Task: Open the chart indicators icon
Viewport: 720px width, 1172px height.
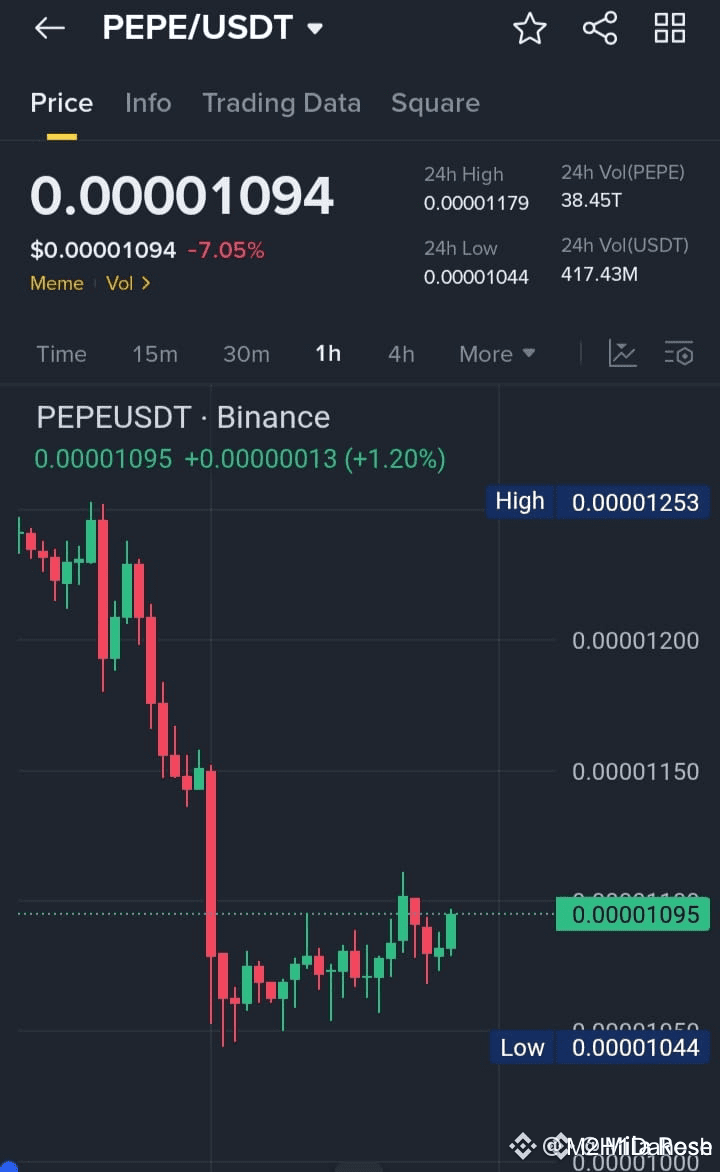Action: coord(622,353)
